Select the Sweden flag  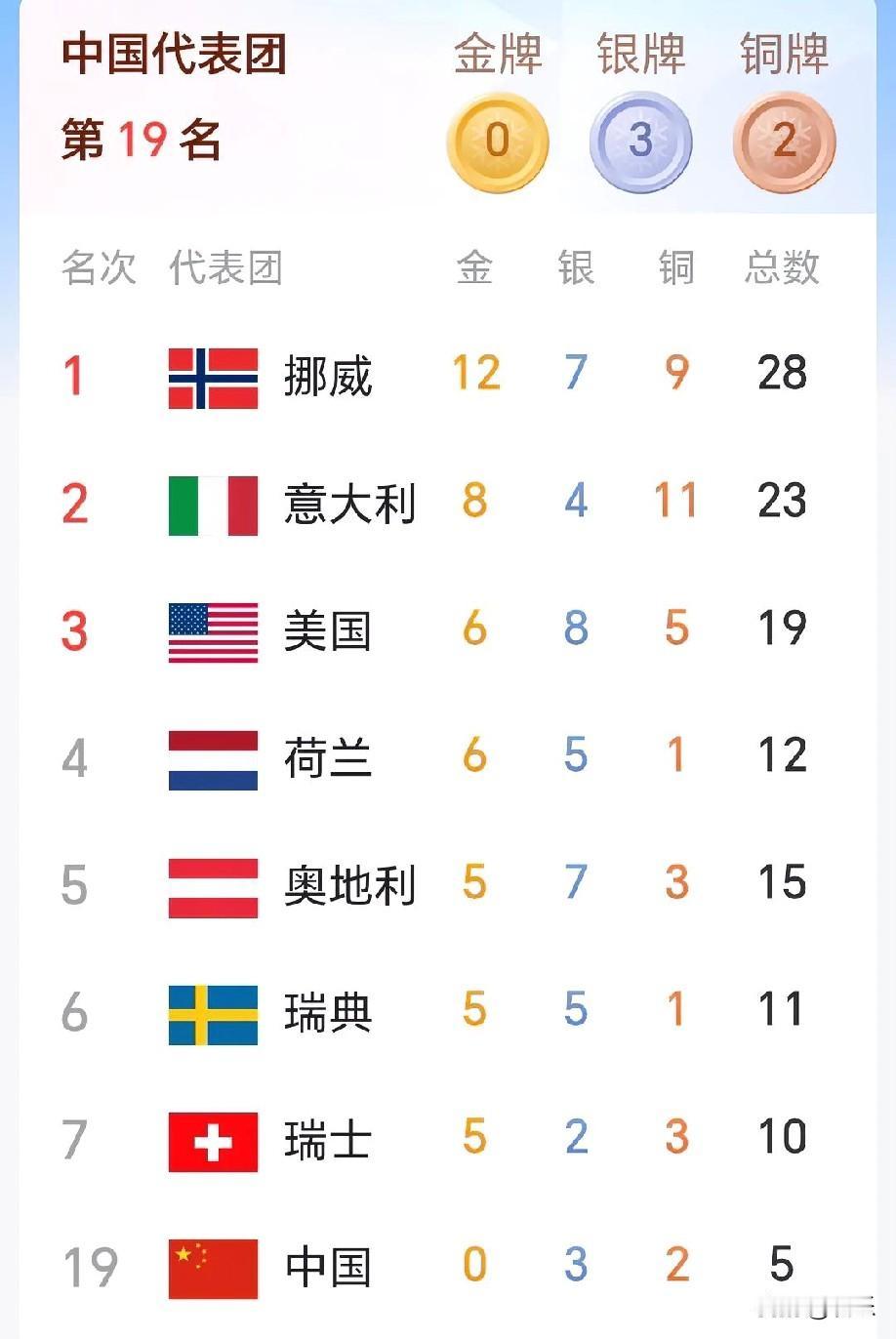coord(214,1013)
